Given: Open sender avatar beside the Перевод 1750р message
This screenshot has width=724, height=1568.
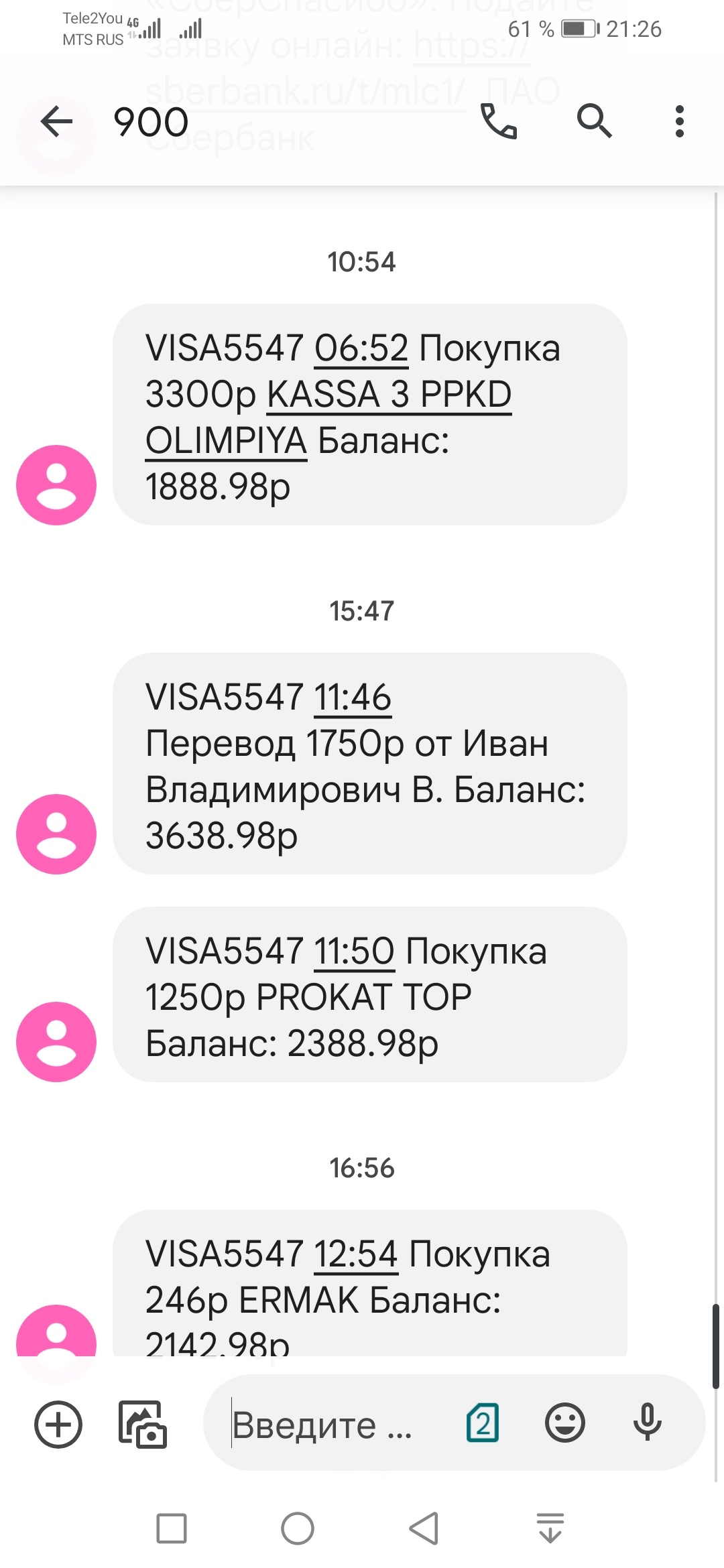Looking at the screenshot, I should coord(56,834).
